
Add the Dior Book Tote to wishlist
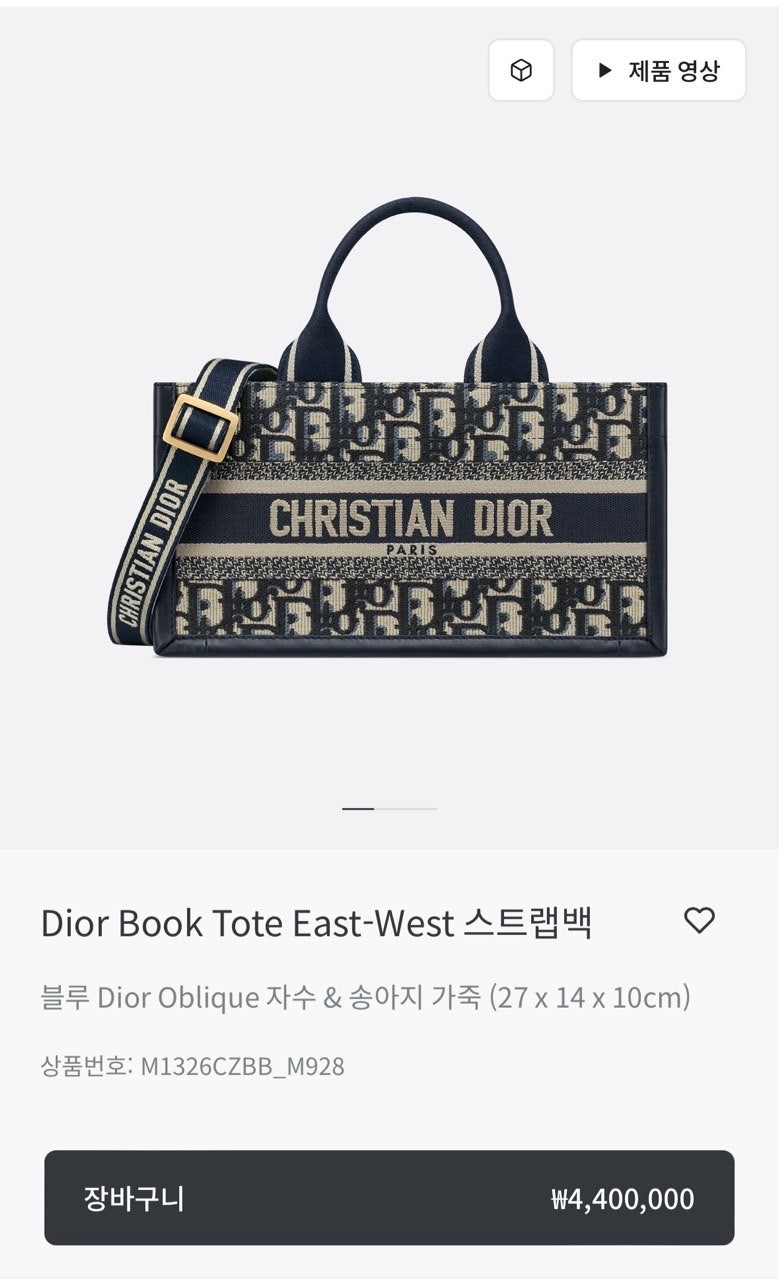pyautogui.click(x=699, y=920)
